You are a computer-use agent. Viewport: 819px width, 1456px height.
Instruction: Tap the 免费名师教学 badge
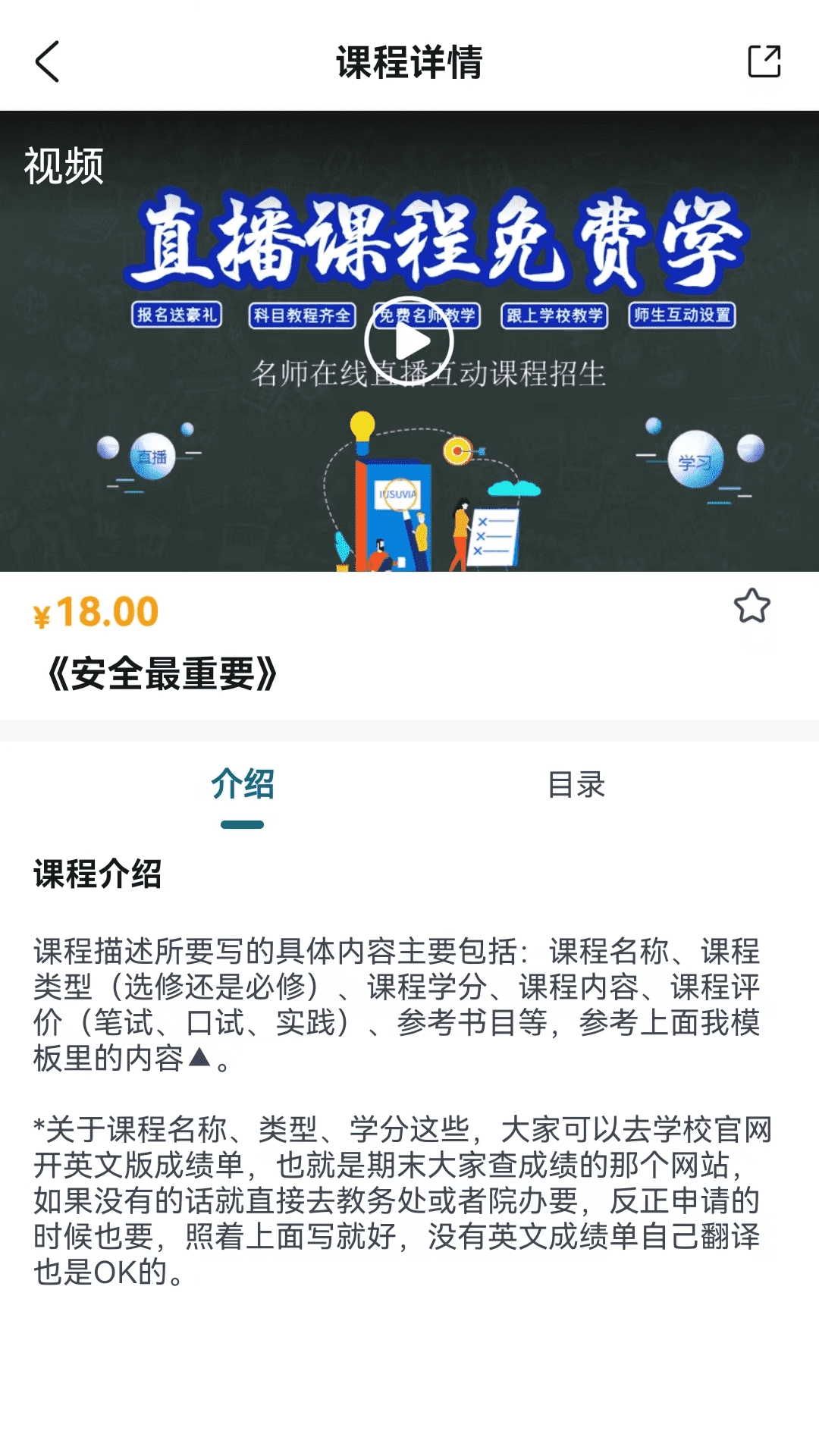coord(428,317)
